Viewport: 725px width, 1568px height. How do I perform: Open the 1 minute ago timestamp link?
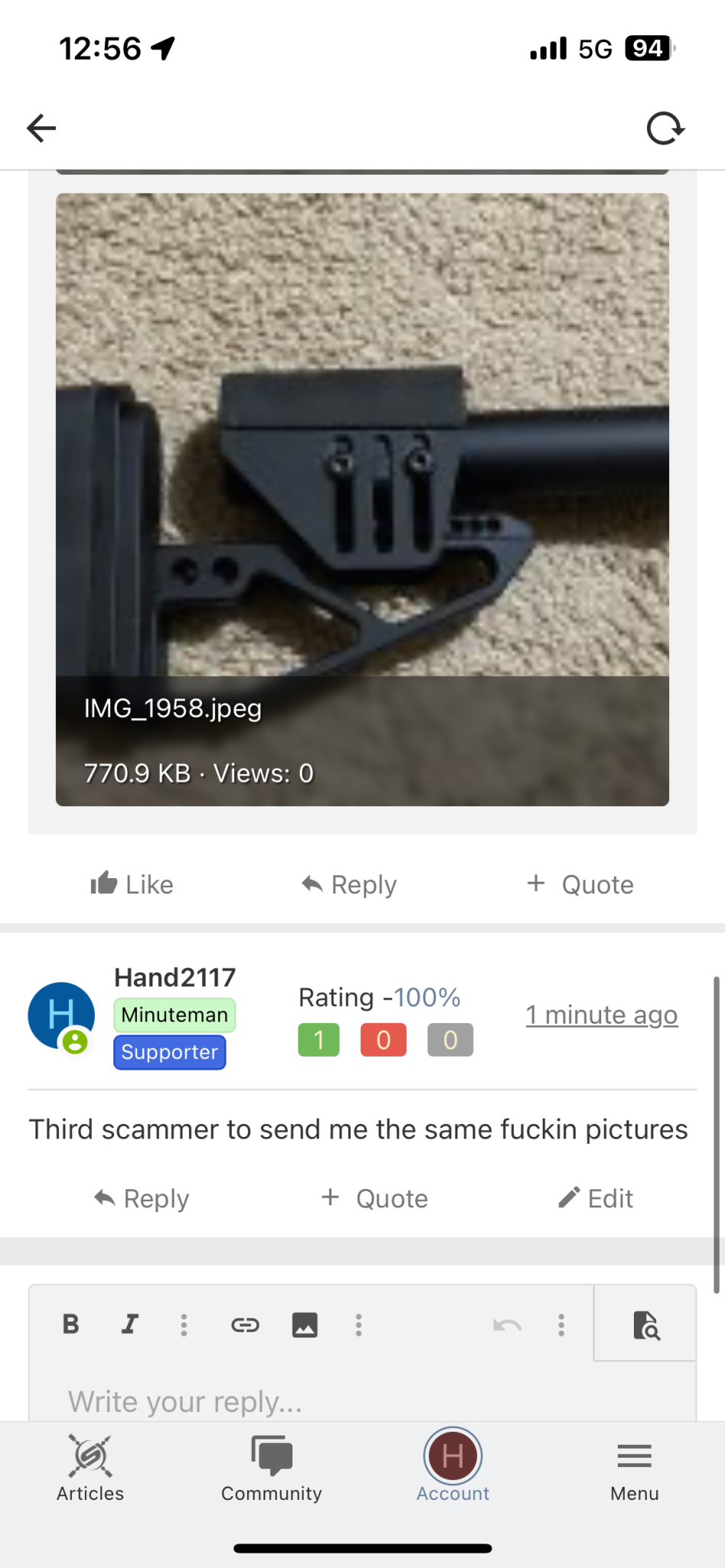[x=602, y=1014]
